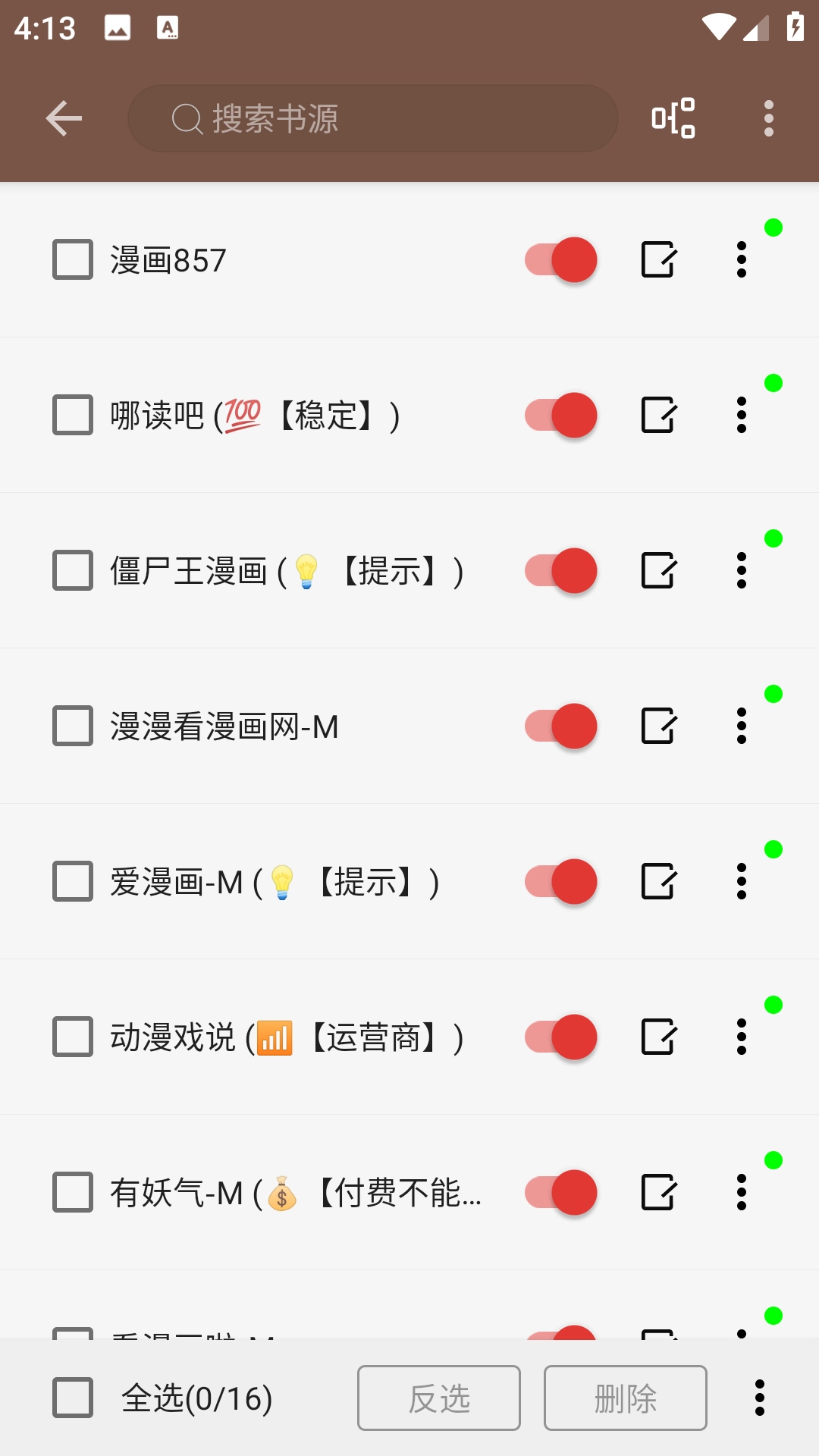Screen dimensions: 819x1456
Task: Edit the 漫漫看漫画网-M source
Action: pos(657,726)
